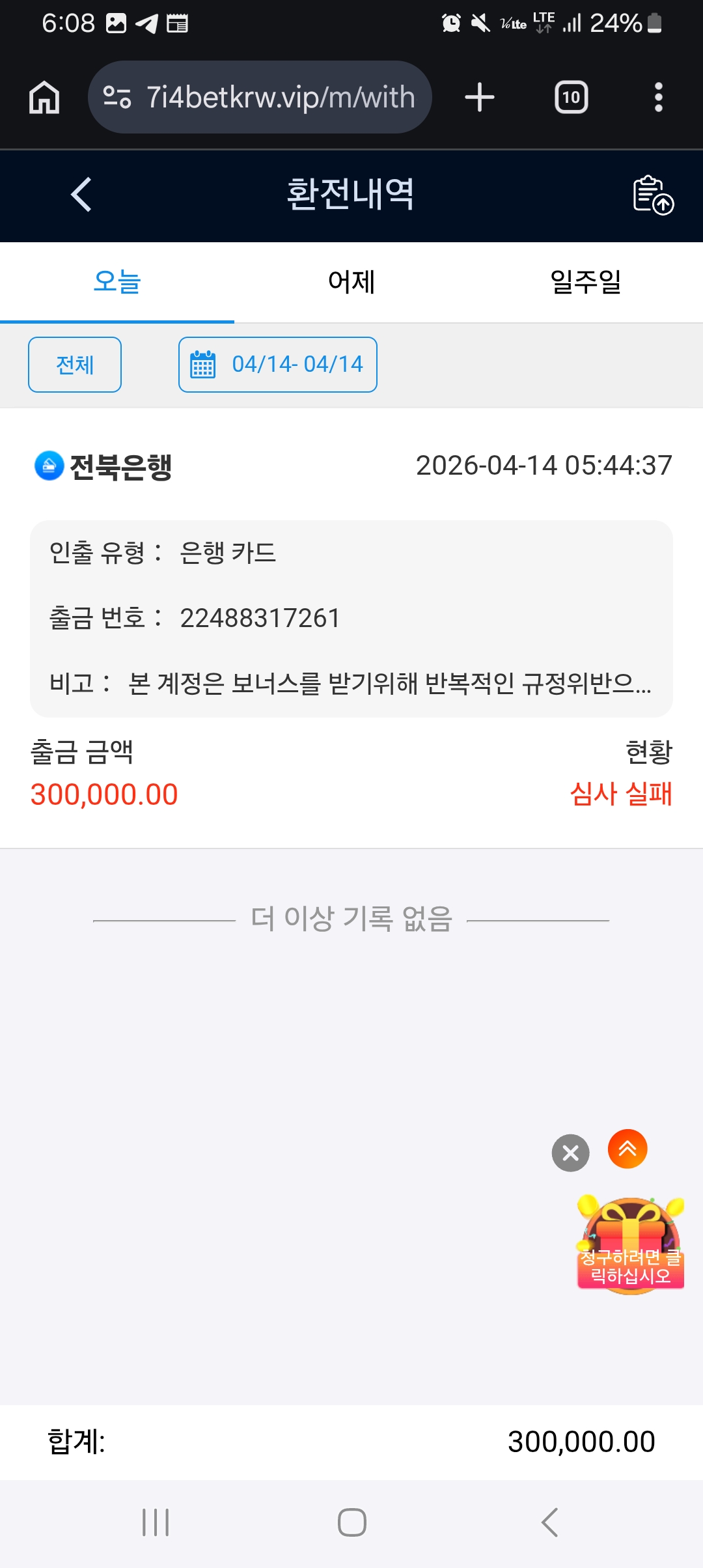The height and width of the screenshot is (1568, 703).
Task: Tap the orange back-to-top arrow button
Action: coord(627,1149)
